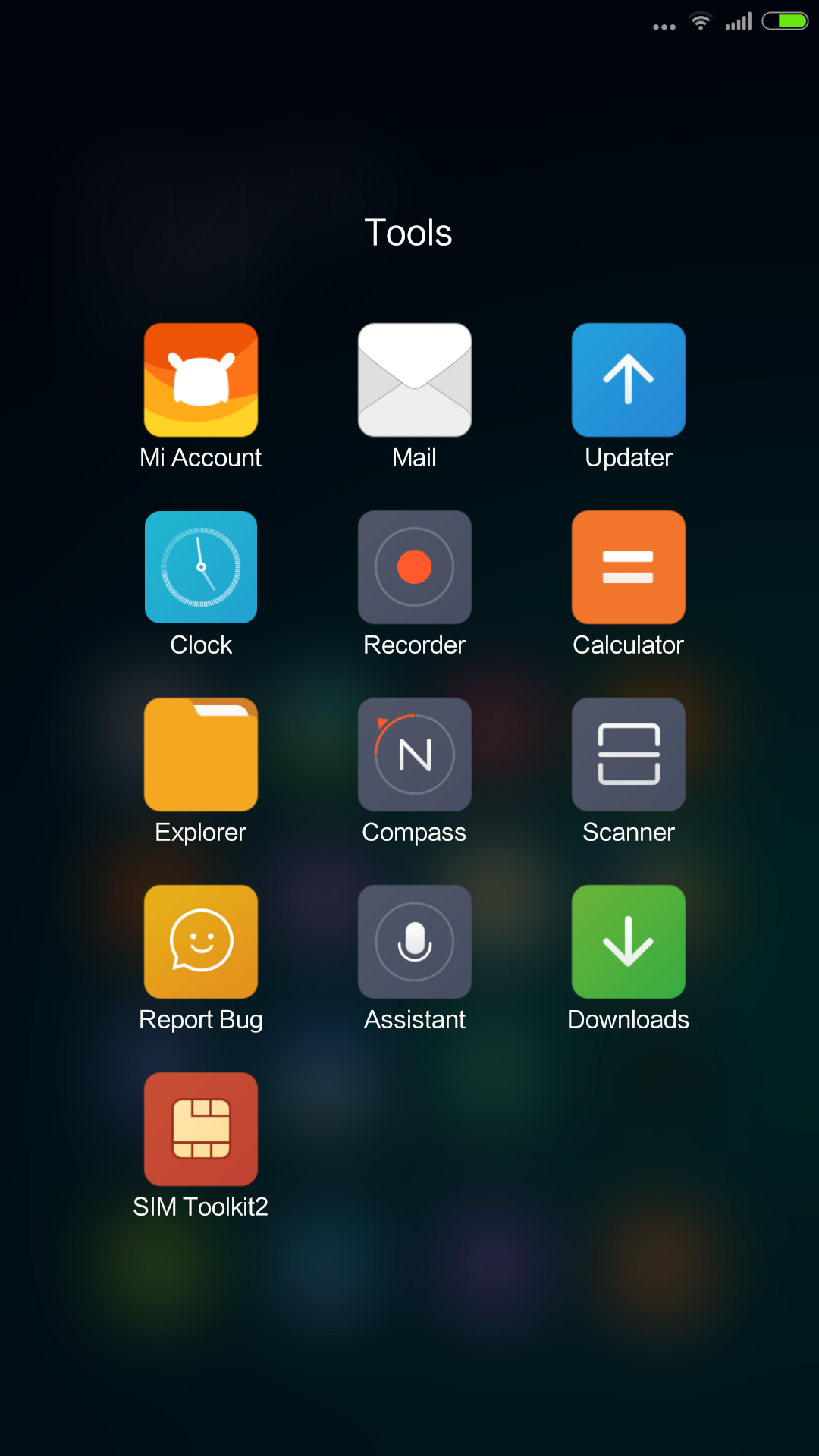
Task: Open the Calculator app
Action: click(629, 567)
